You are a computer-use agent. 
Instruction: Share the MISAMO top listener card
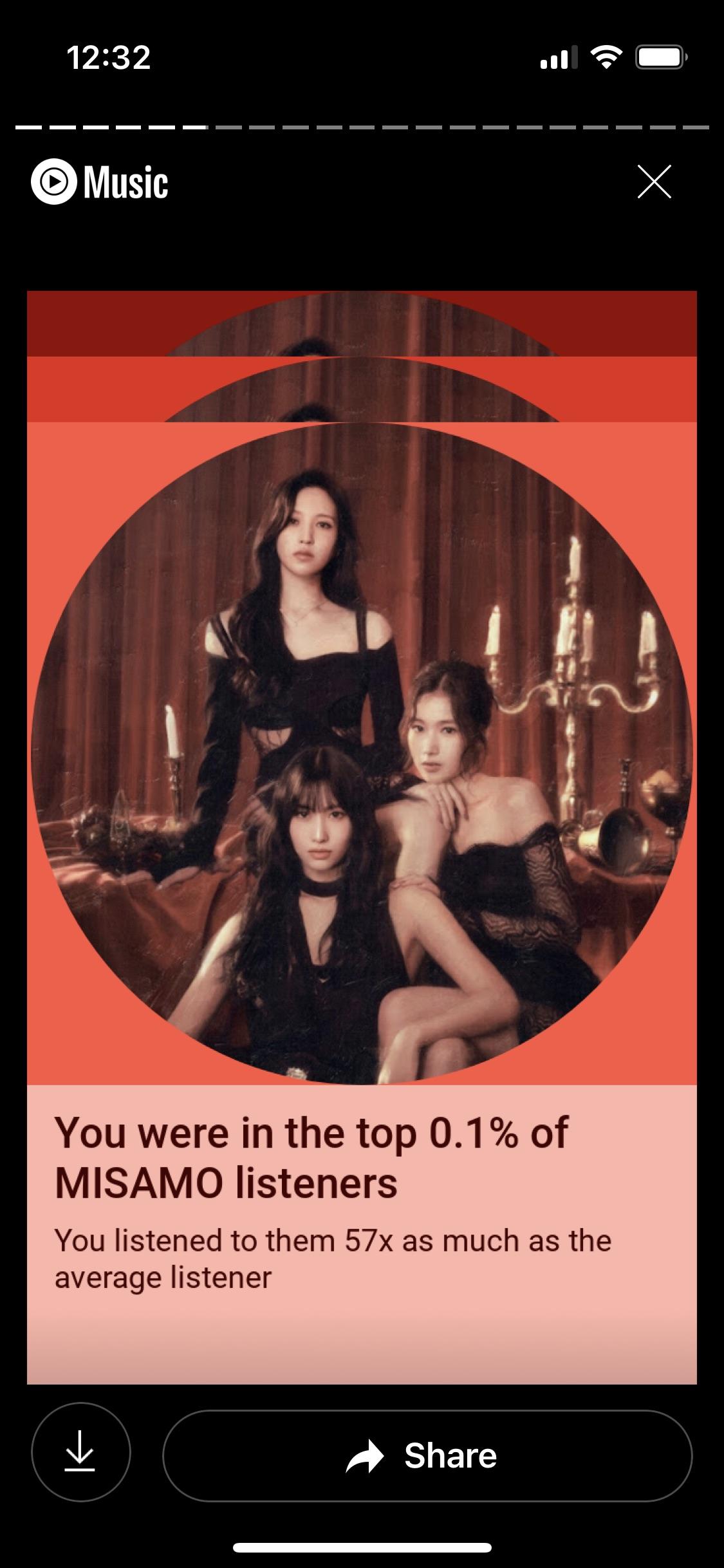(x=427, y=1456)
